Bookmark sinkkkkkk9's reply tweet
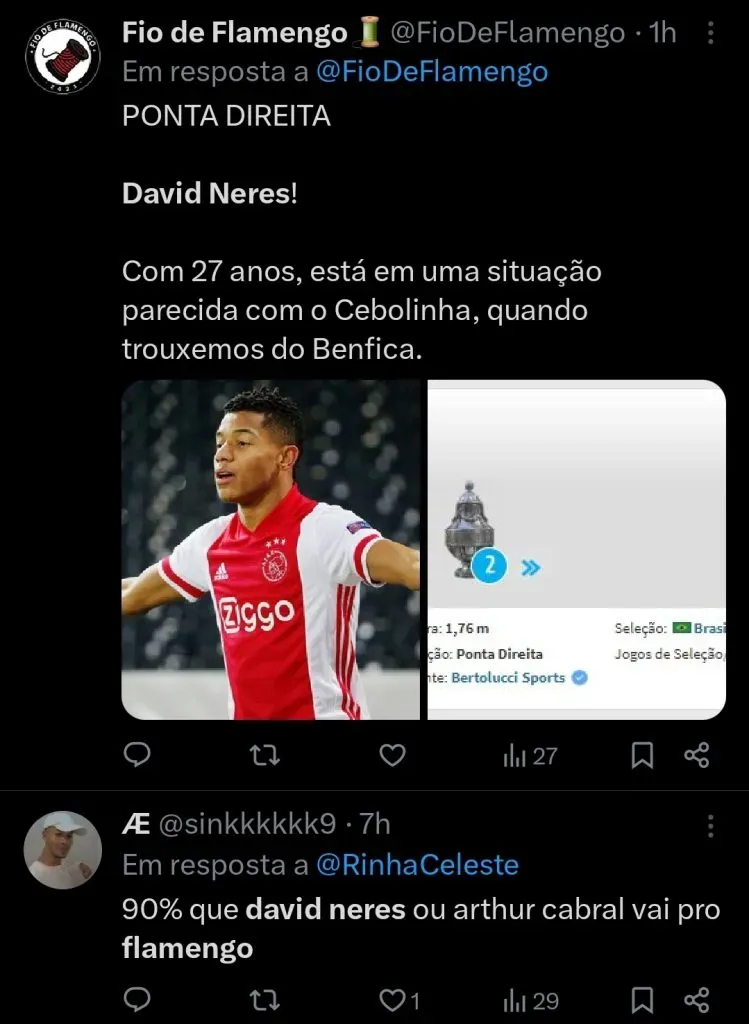The width and height of the screenshot is (749, 1024). tap(641, 999)
